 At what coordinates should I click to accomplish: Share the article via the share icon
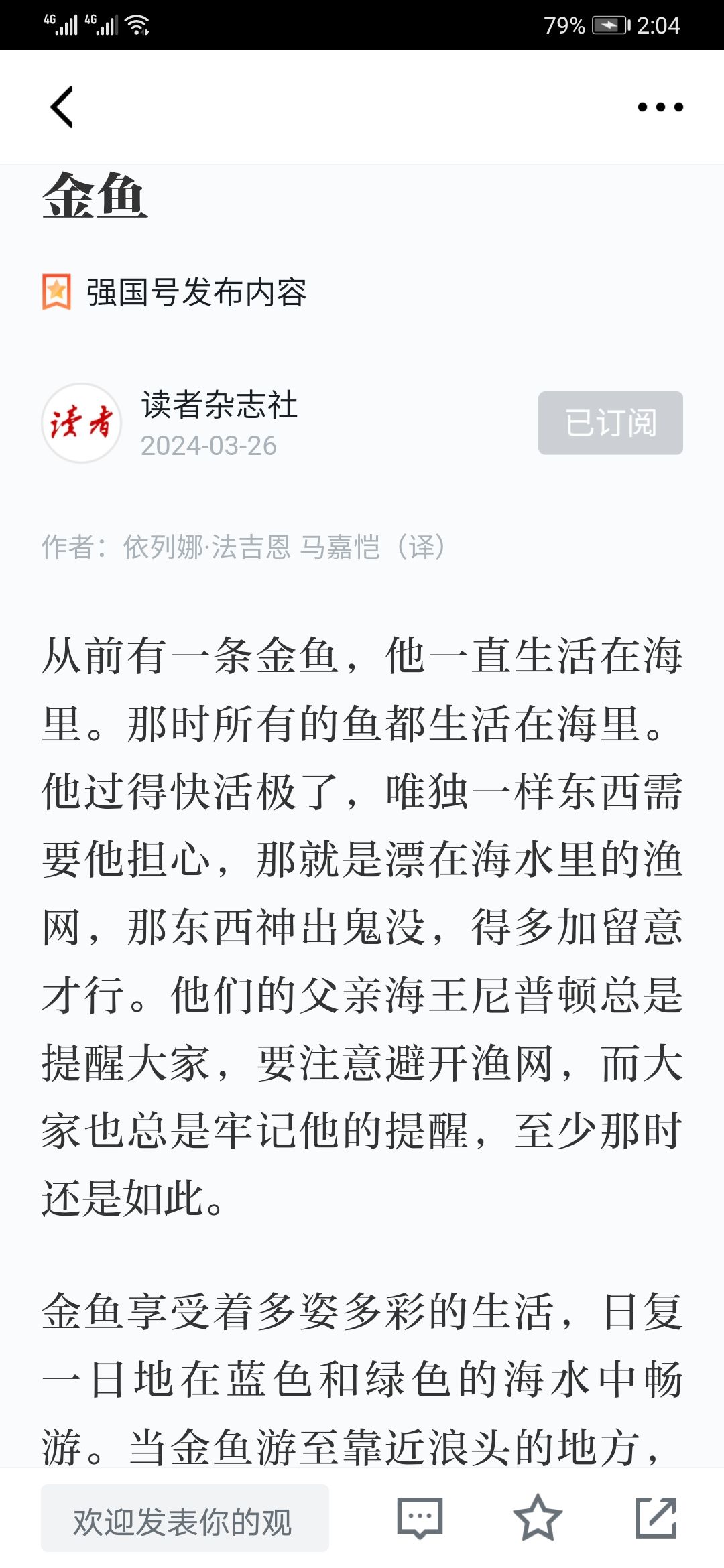(x=656, y=1517)
